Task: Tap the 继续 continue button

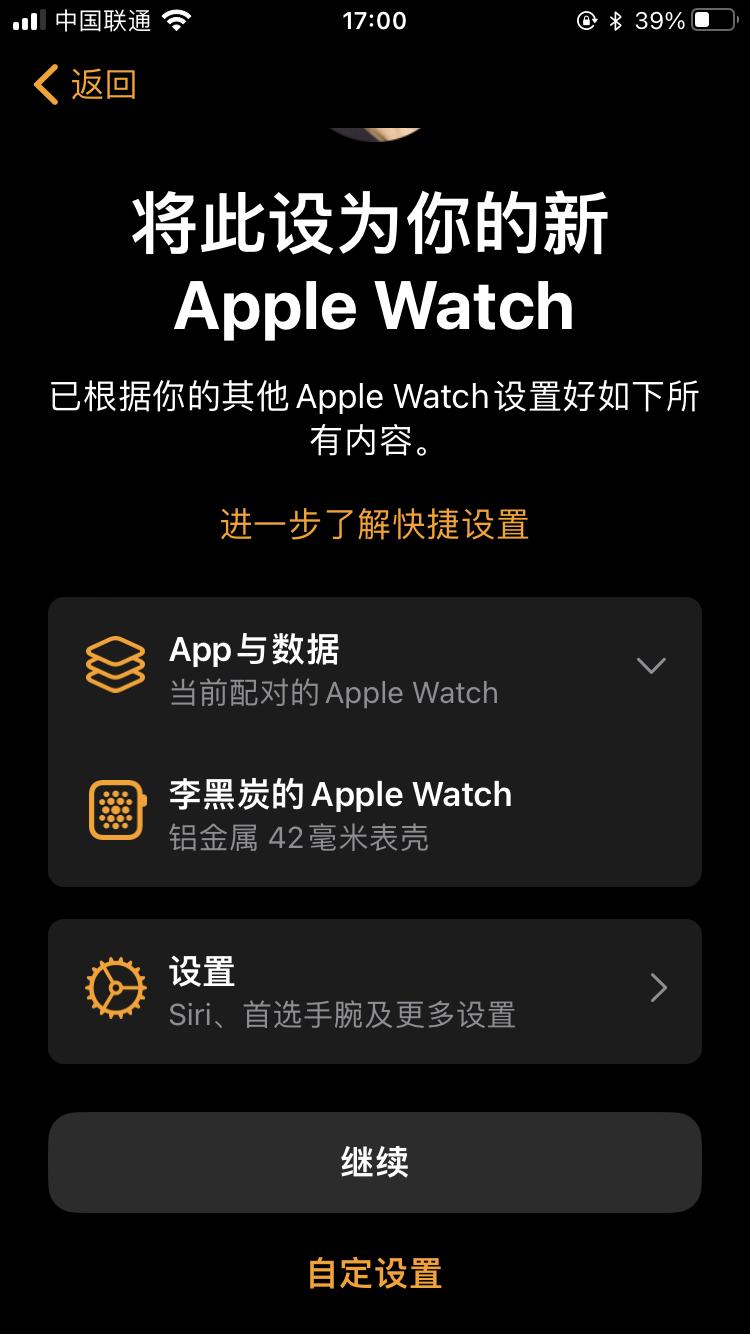Action: coord(375,1162)
